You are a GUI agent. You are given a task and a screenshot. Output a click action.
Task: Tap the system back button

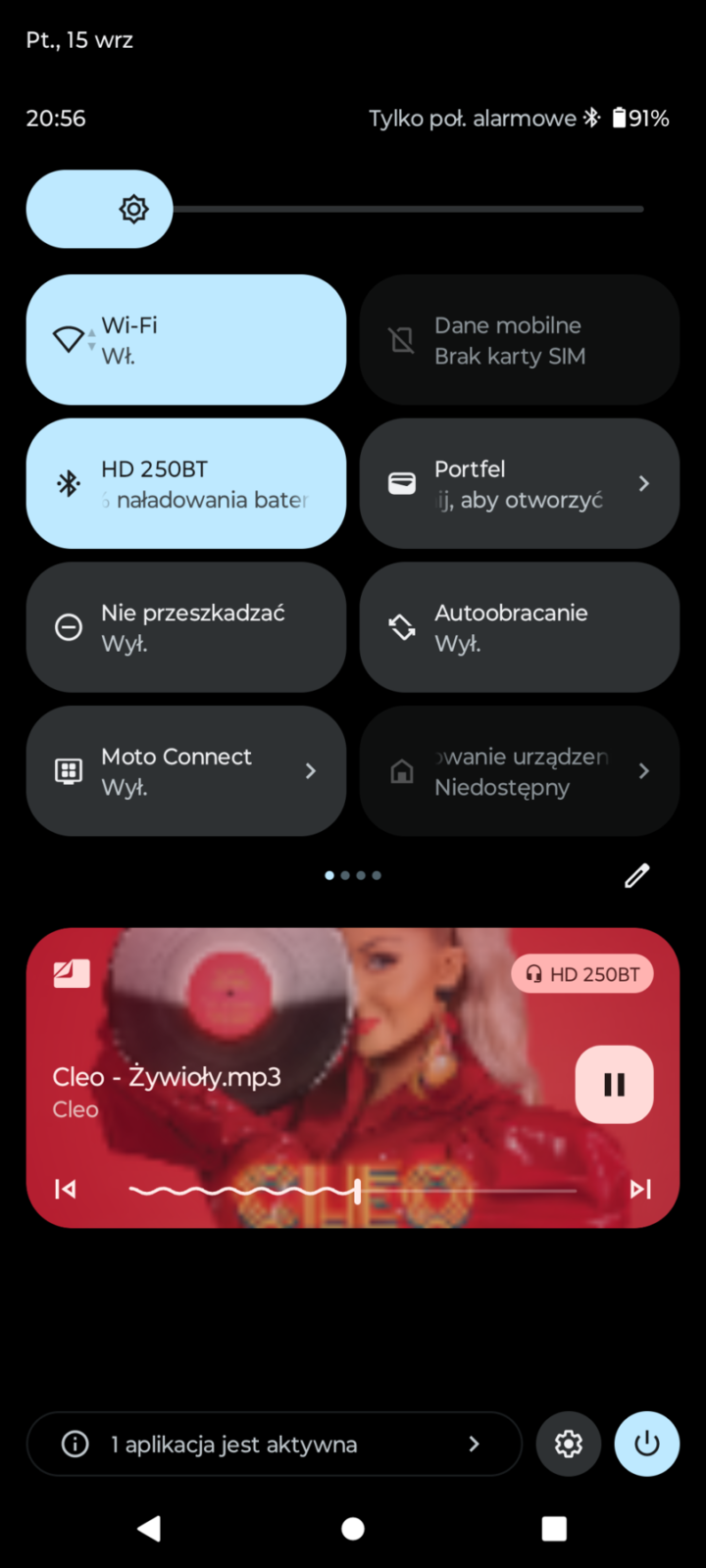[149, 1529]
